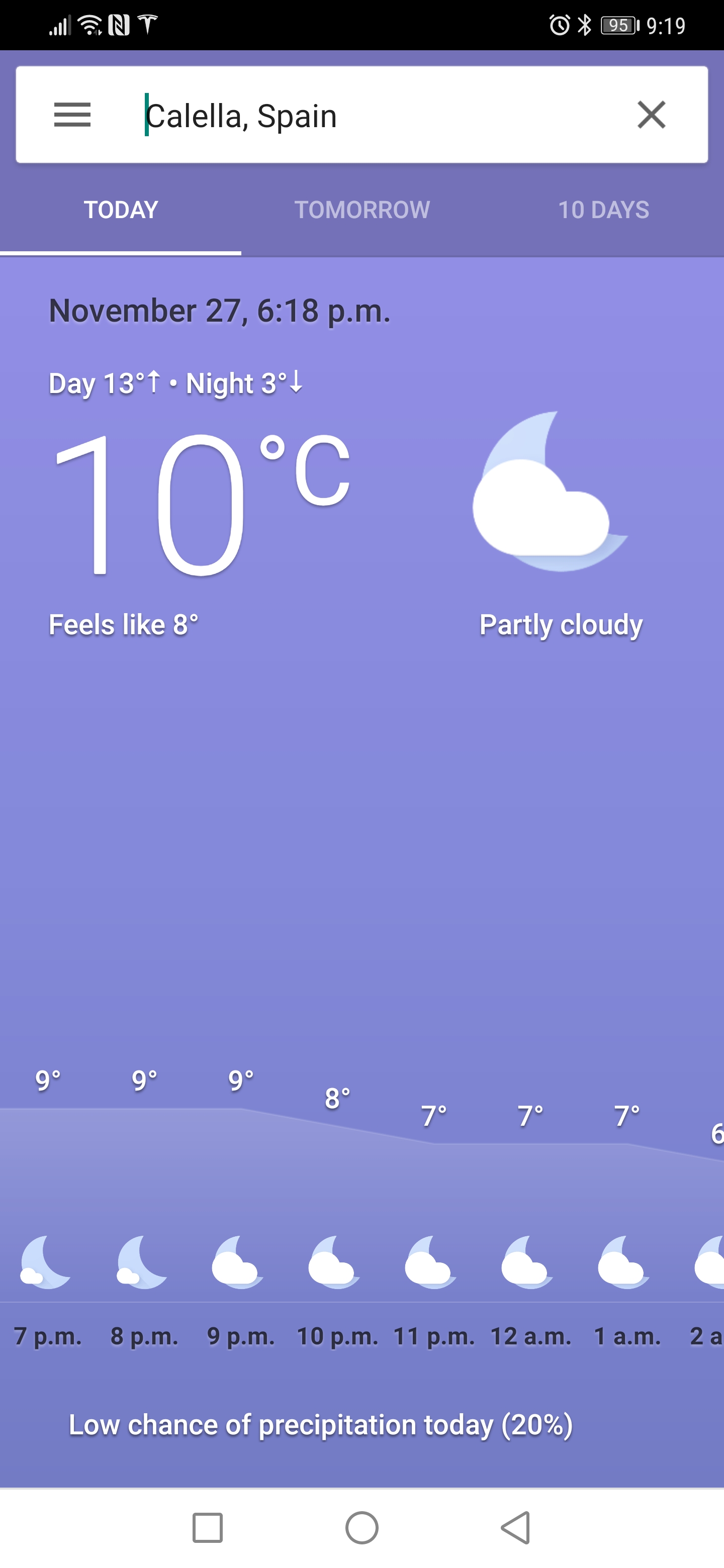Open the hamburger drawer menu
724x1568 pixels.
[72, 115]
